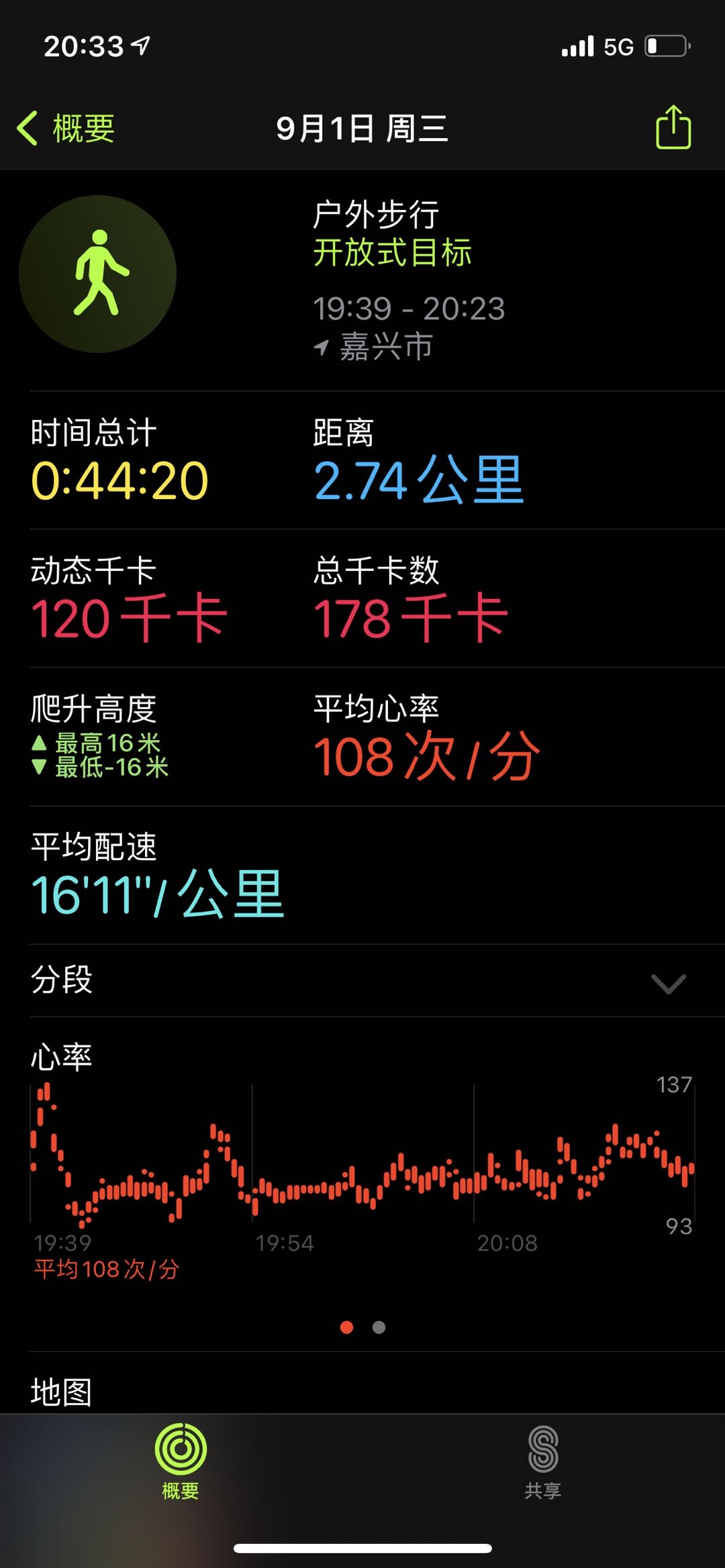This screenshot has width=725, height=1568.
Task: Select the second heart rate chart page dot
Action: click(379, 1327)
